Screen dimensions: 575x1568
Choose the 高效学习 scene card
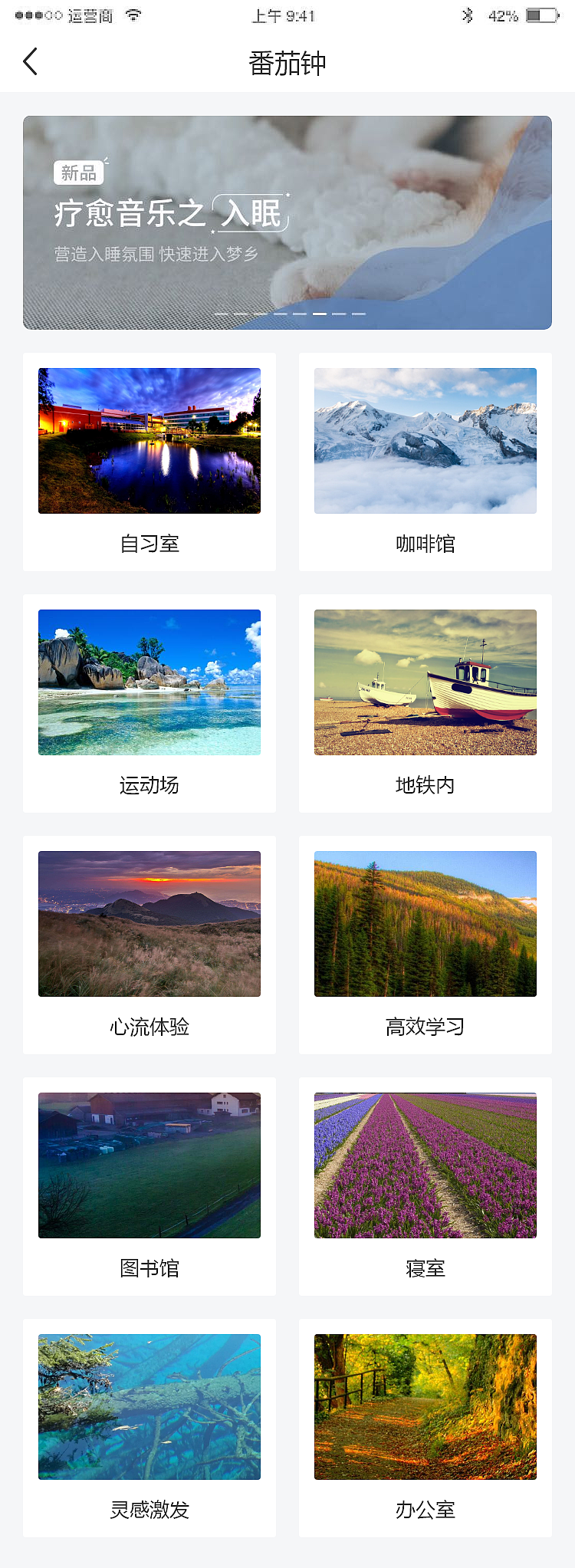[425, 923]
